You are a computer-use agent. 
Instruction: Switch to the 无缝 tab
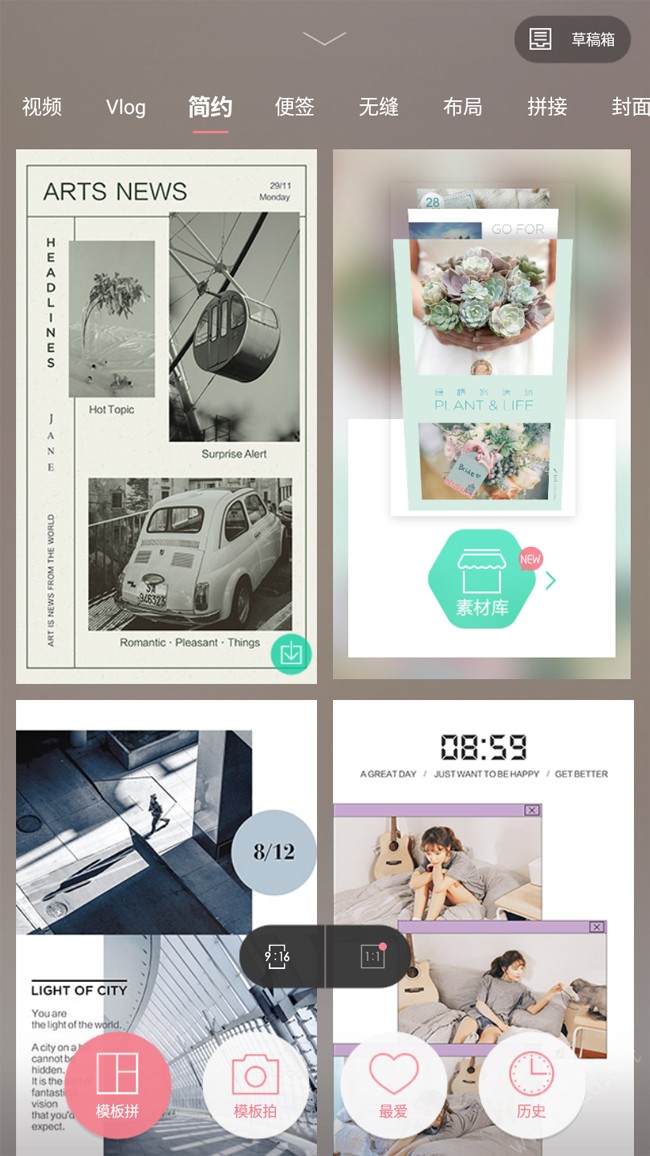(379, 107)
